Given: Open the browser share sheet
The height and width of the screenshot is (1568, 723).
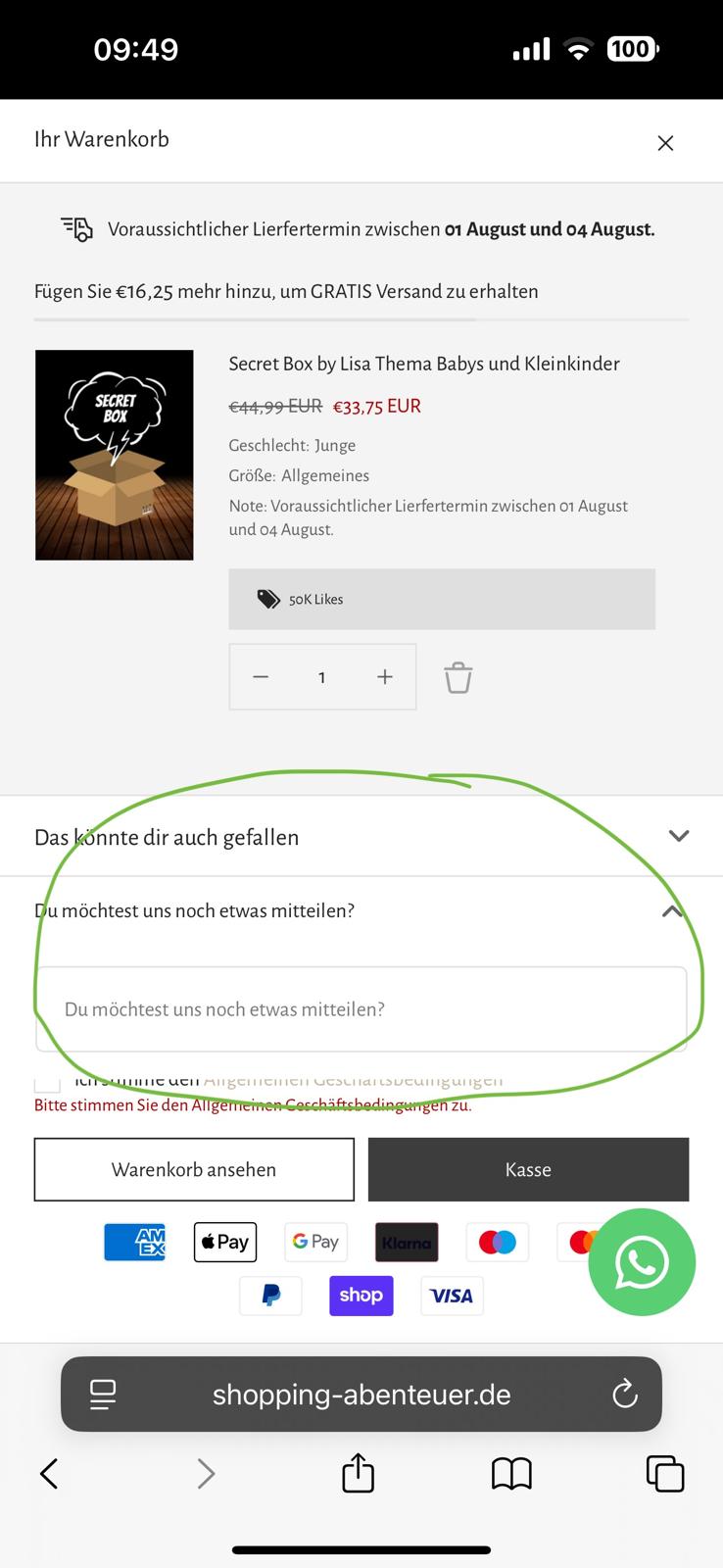Looking at the screenshot, I should point(358,1473).
